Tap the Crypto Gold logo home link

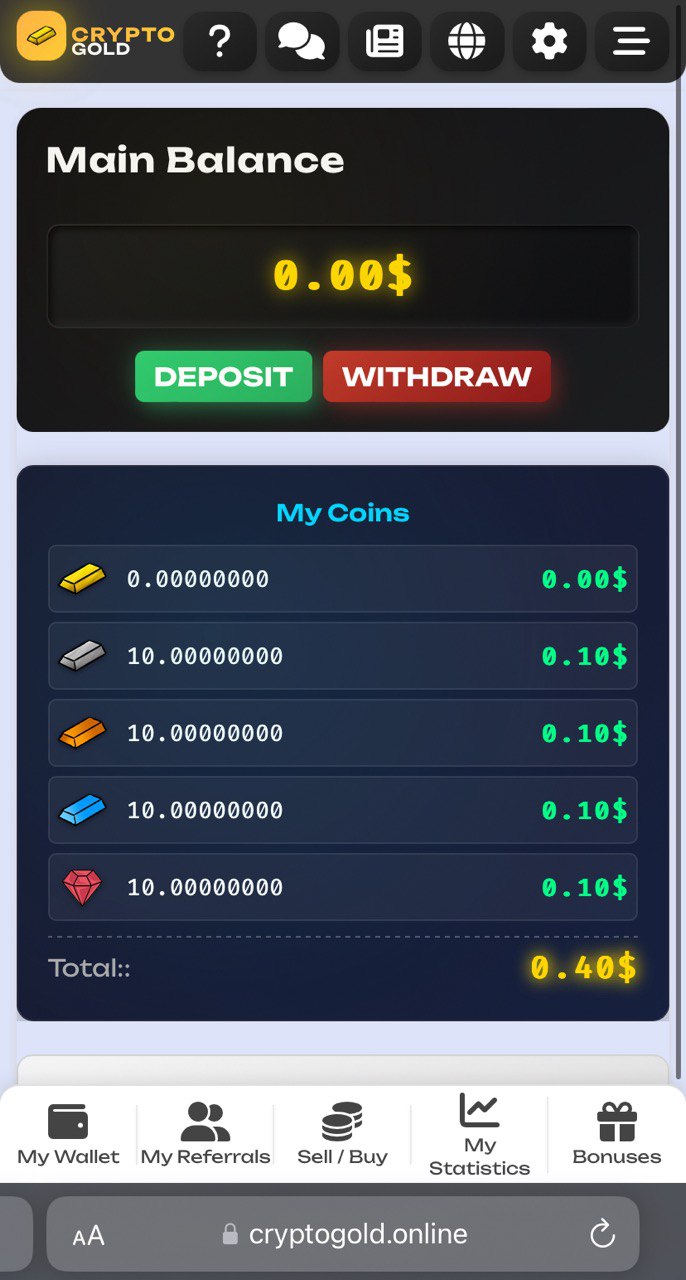coord(95,38)
